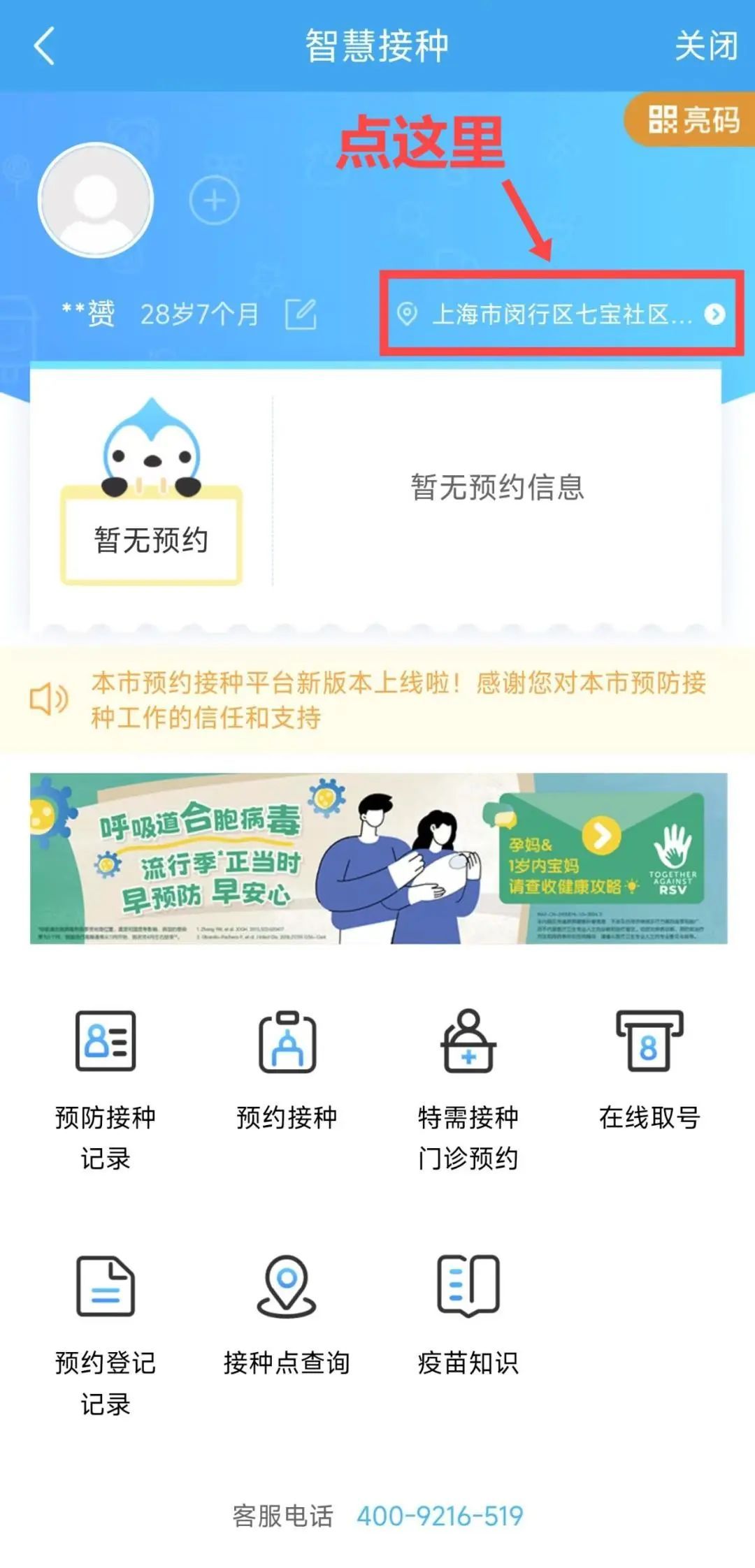Screen dimensions: 755x1568
Task: View 预约登记记录
Action: pyautogui.click(x=106, y=1333)
